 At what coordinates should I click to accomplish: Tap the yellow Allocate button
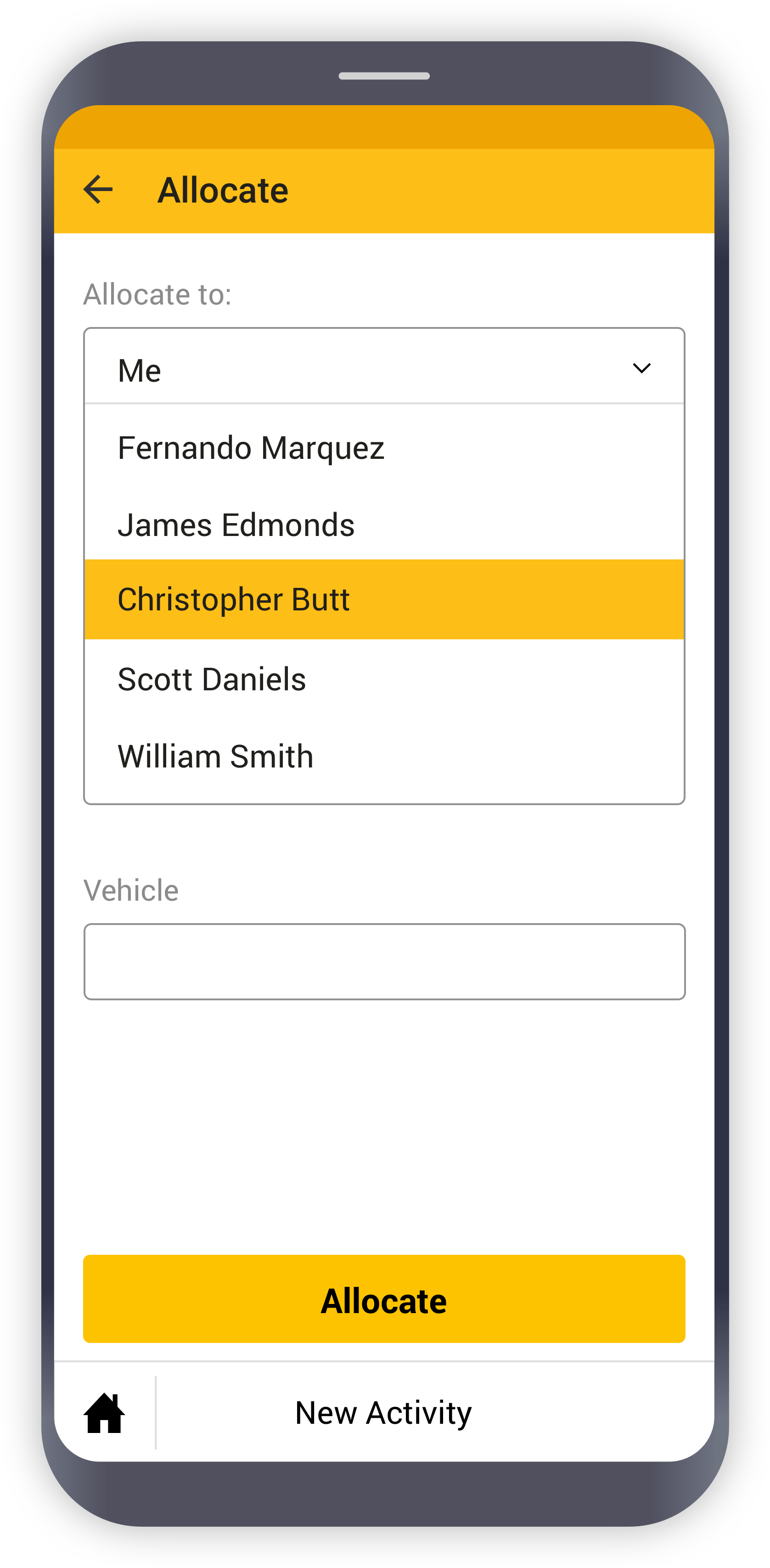click(x=384, y=1299)
